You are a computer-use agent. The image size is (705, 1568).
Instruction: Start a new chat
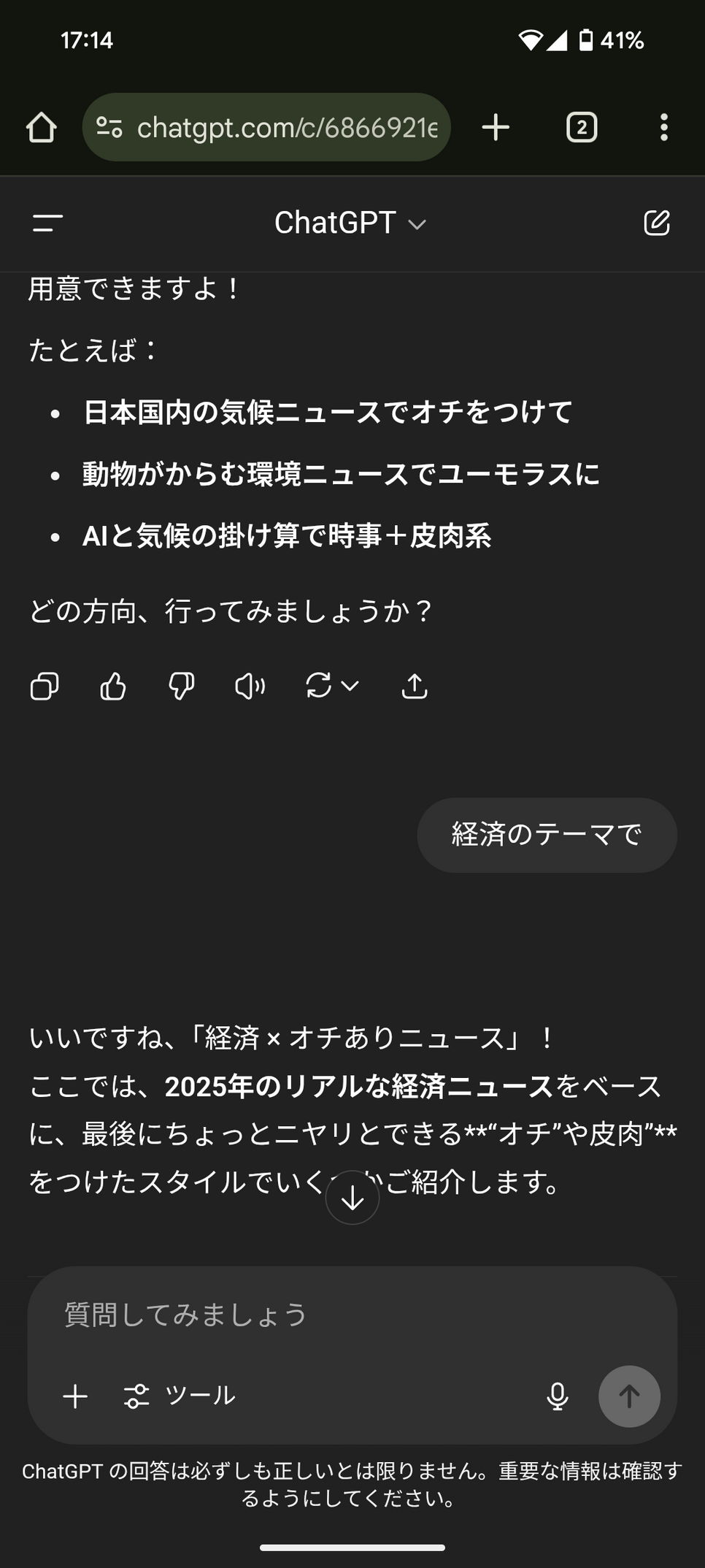tap(656, 223)
